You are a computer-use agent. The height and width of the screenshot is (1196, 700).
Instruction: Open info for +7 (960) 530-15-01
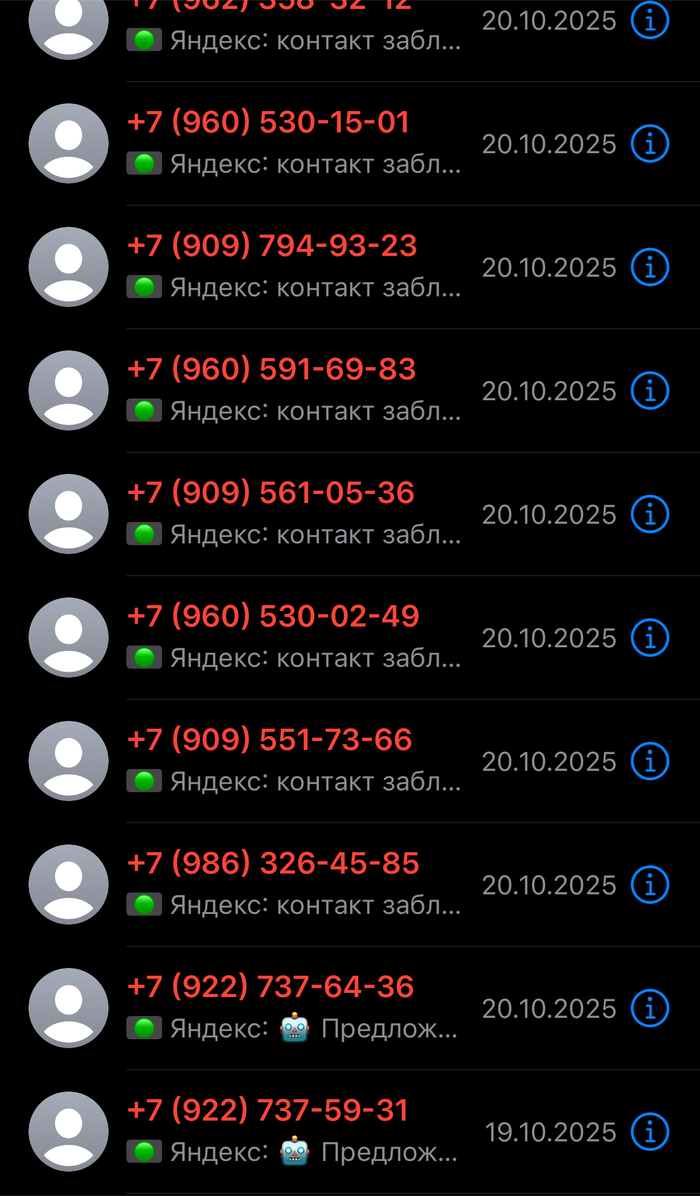tap(650, 144)
